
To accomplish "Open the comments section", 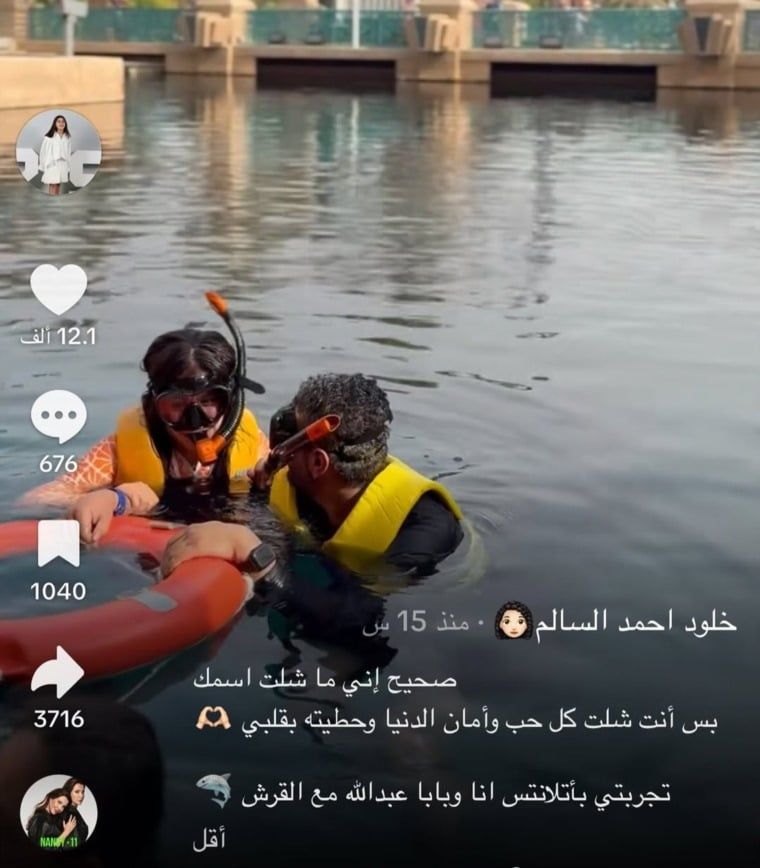I will 58,416.
